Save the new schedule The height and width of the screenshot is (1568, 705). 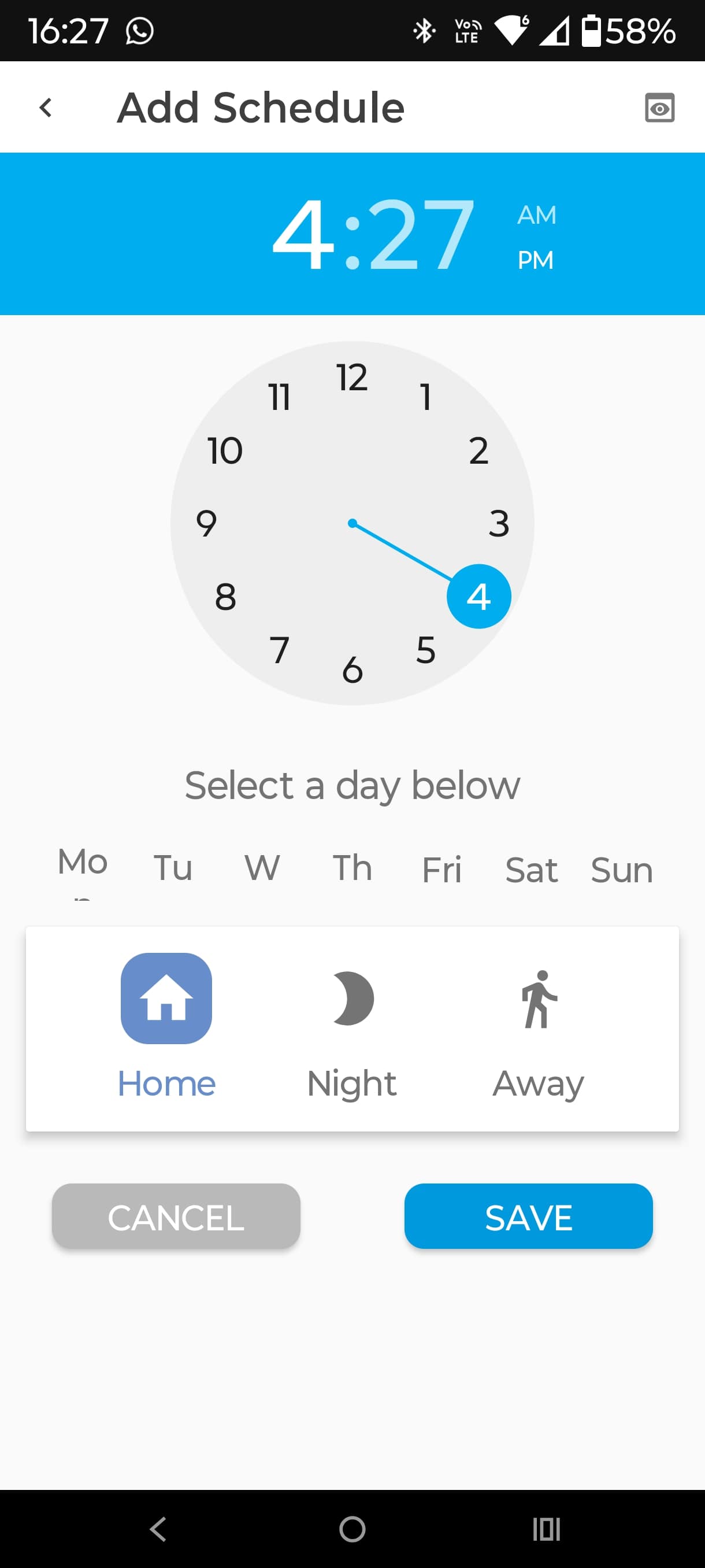(528, 1216)
